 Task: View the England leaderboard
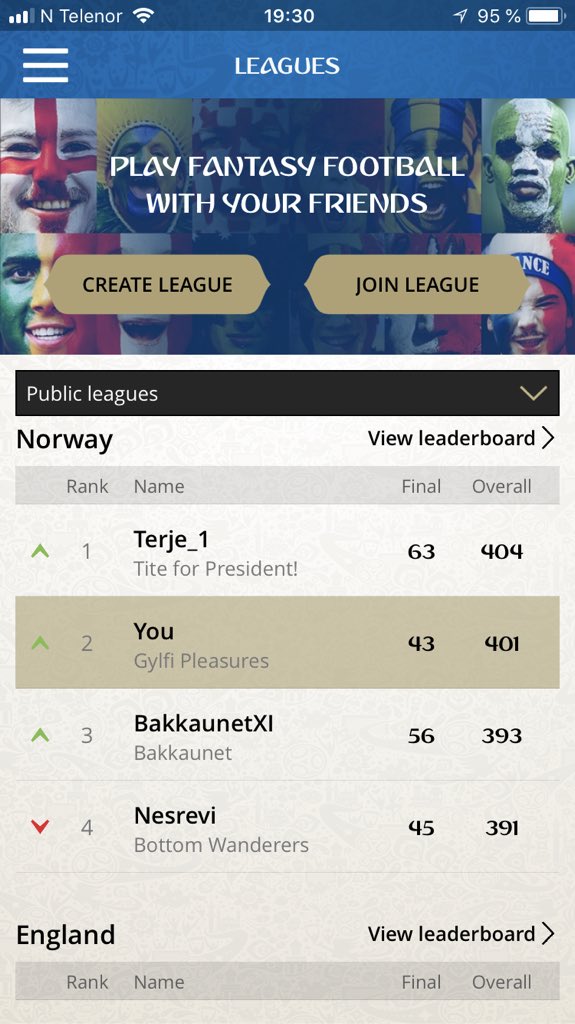point(461,934)
